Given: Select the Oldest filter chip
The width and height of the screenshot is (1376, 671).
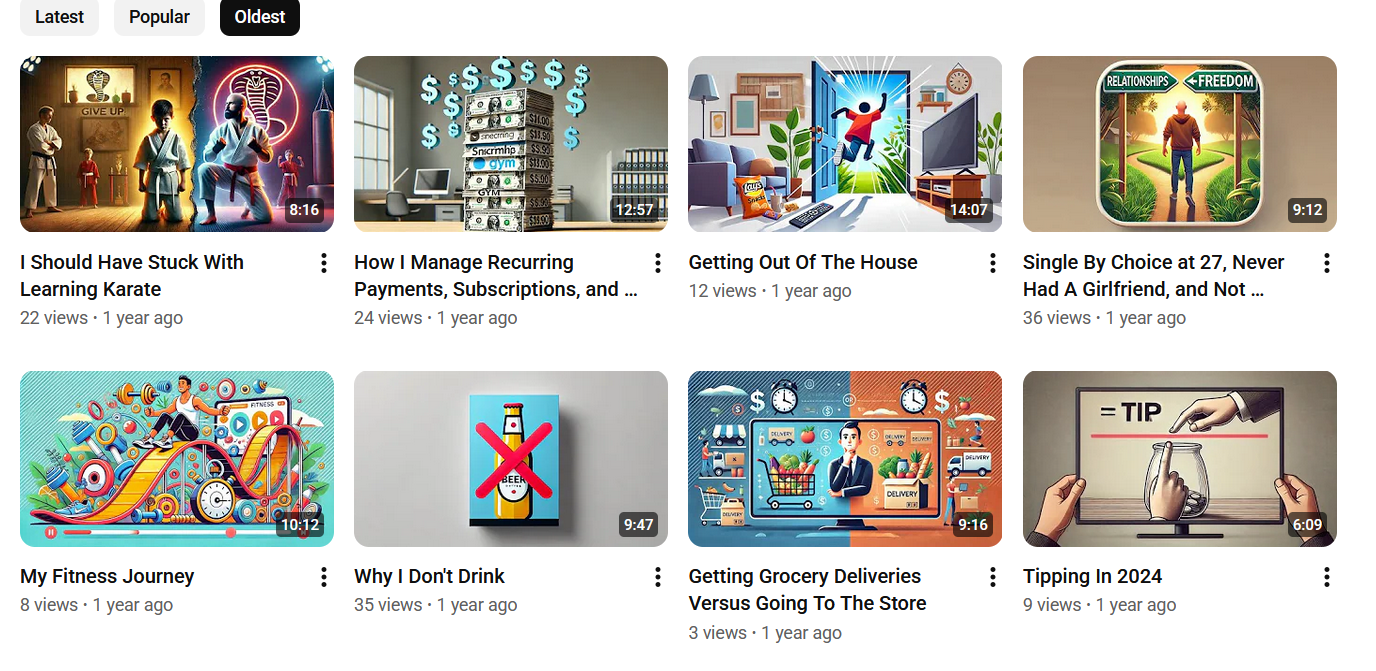Looking at the screenshot, I should [x=259, y=17].
